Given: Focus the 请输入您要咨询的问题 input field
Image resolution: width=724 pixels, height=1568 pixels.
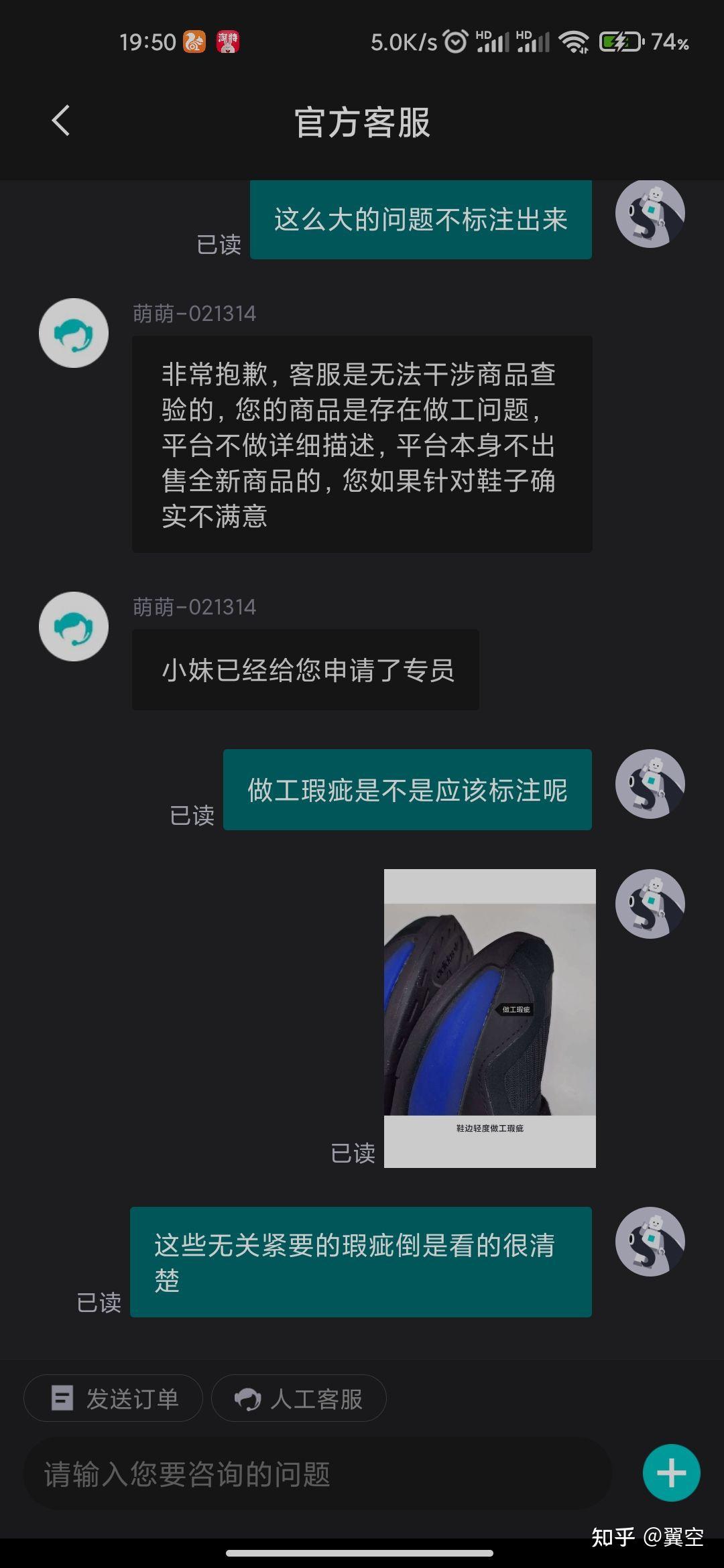Looking at the screenshot, I should (x=315, y=1474).
